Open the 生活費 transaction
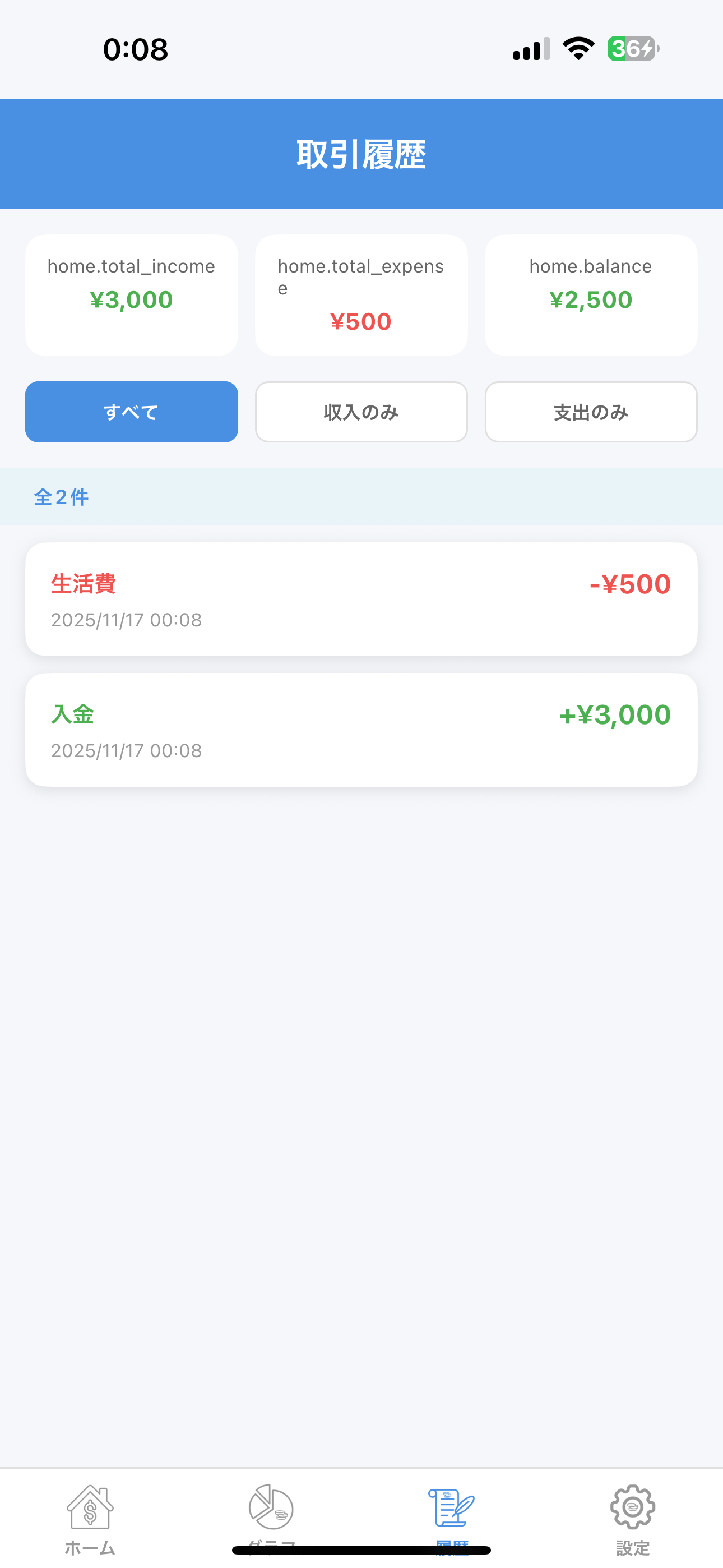Screen dimensions: 723x1568 pos(361,599)
